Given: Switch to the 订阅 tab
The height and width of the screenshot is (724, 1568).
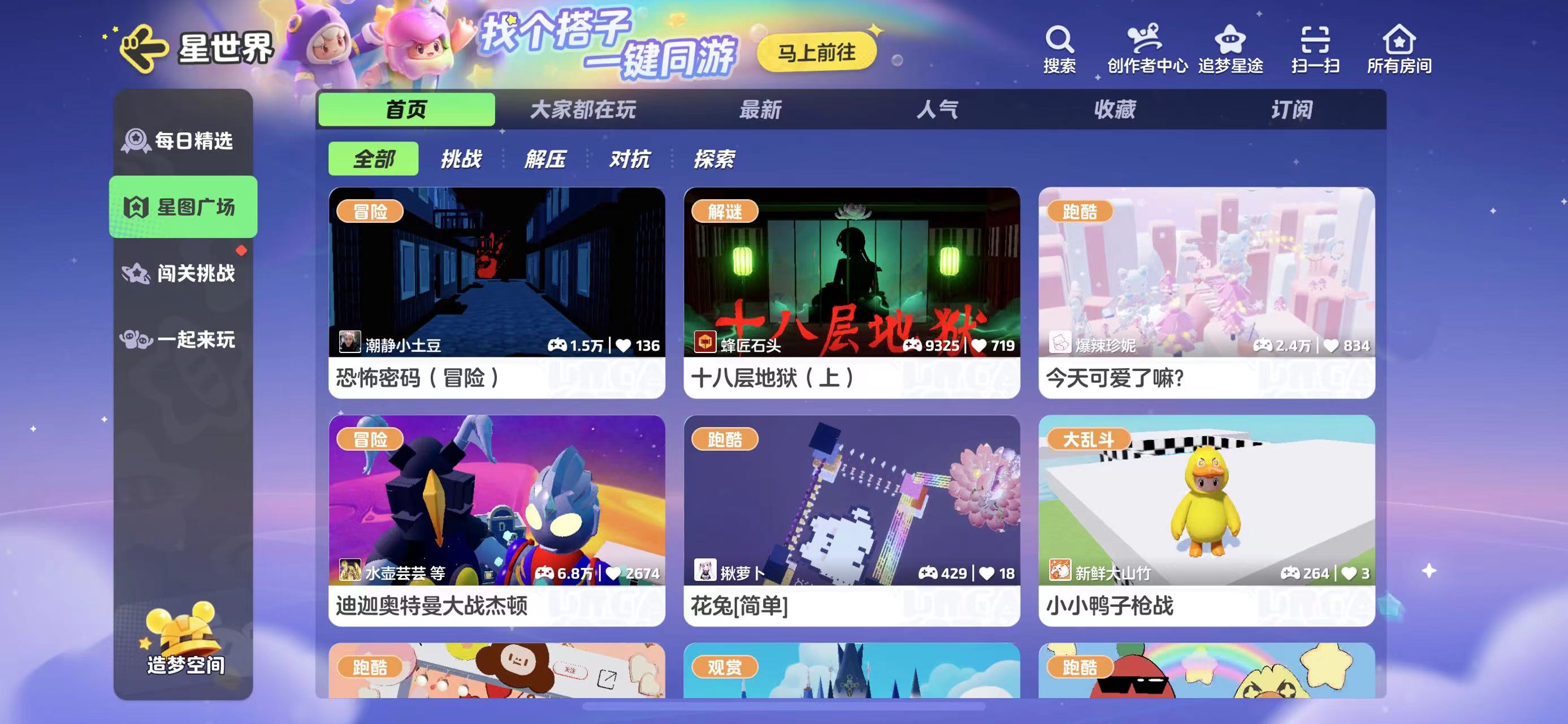Looking at the screenshot, I should (1291, 110).
